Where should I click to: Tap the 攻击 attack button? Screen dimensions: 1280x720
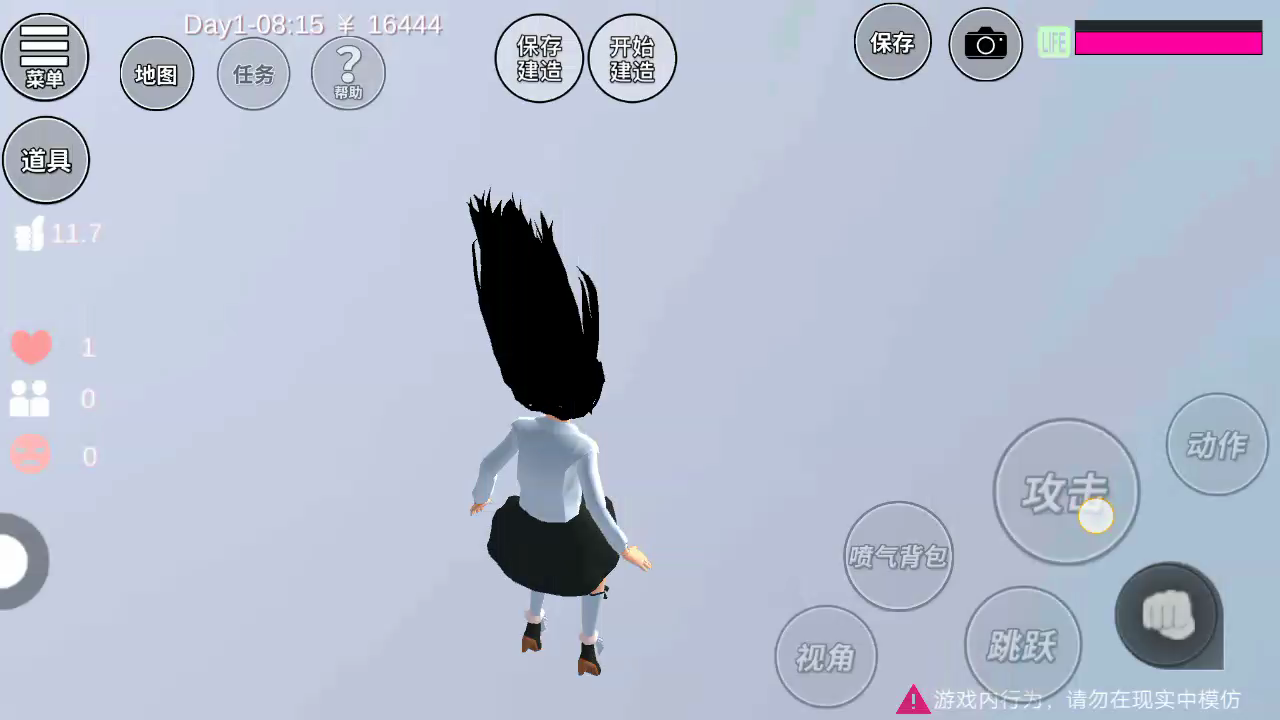[x=1065, y=491]
